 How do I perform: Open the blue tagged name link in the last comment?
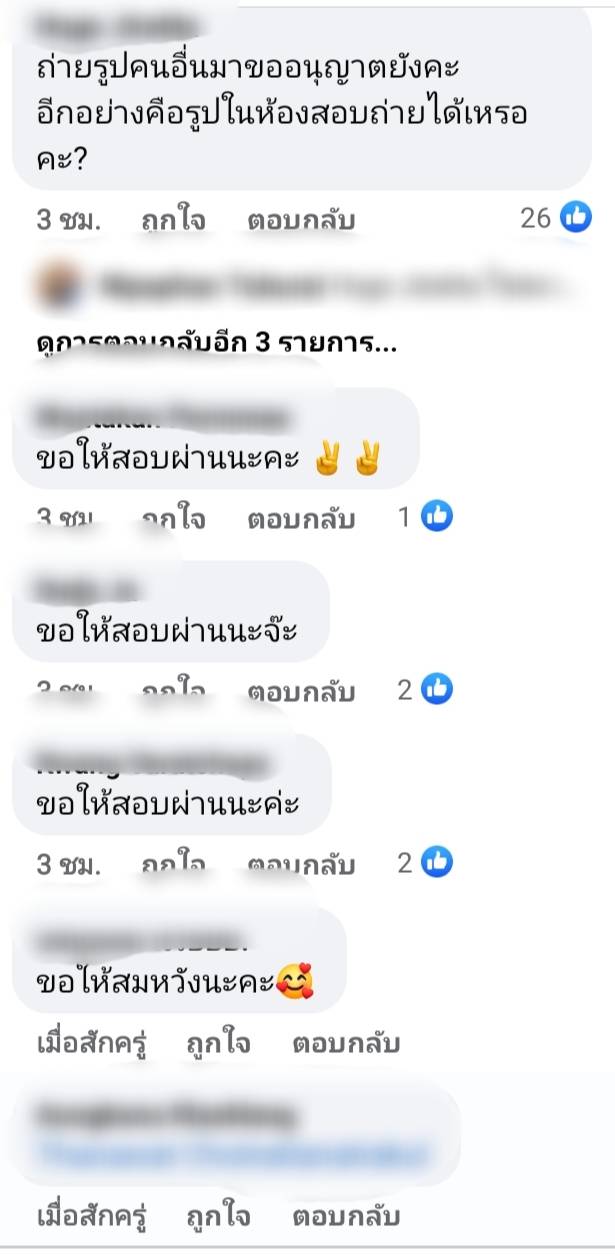click(x=230, y=1154)
